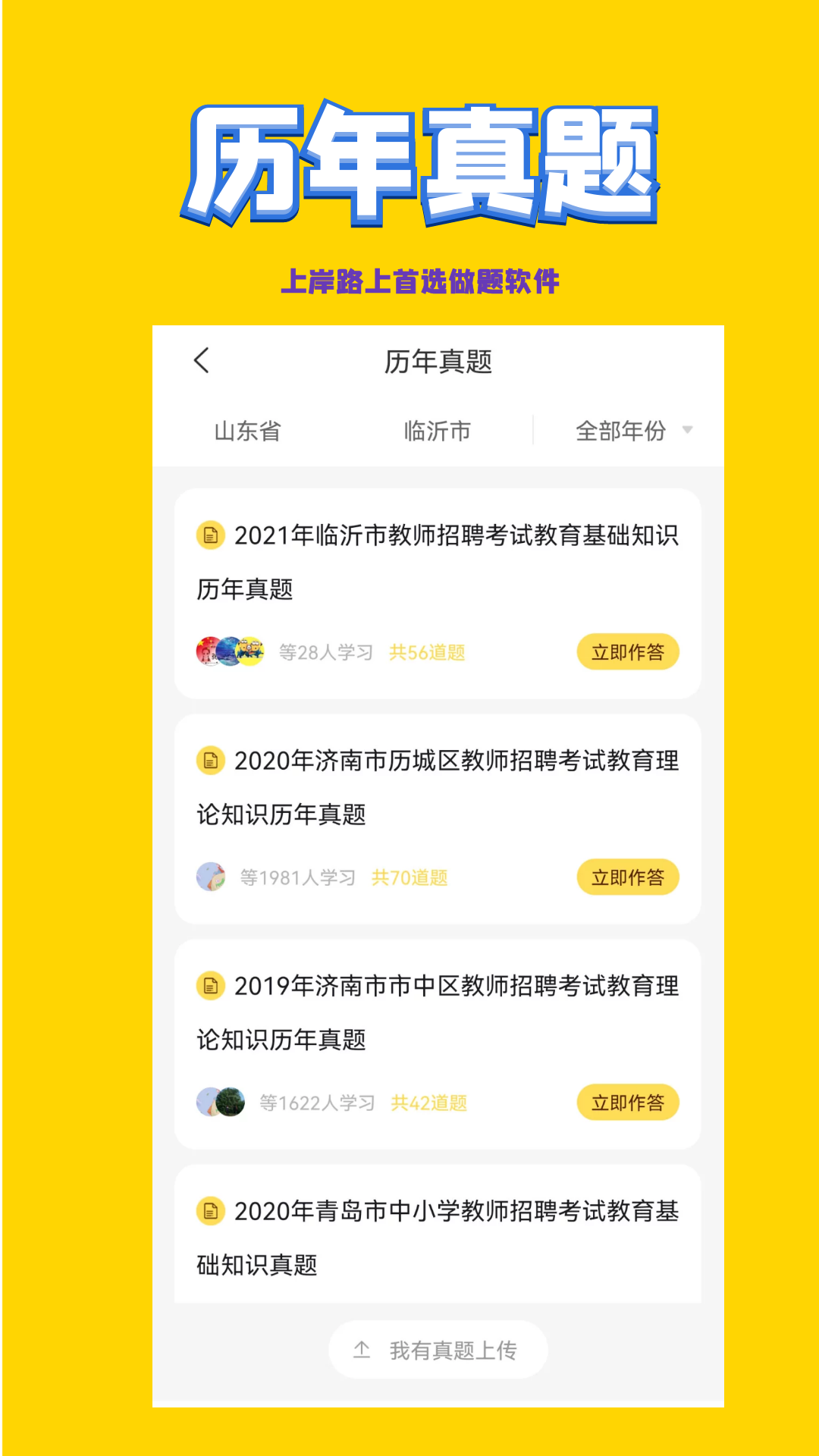Click the yellow dropdown caret beside 全部年份
This screenshot has height=1456, width=819.
[x=688, y=430]
